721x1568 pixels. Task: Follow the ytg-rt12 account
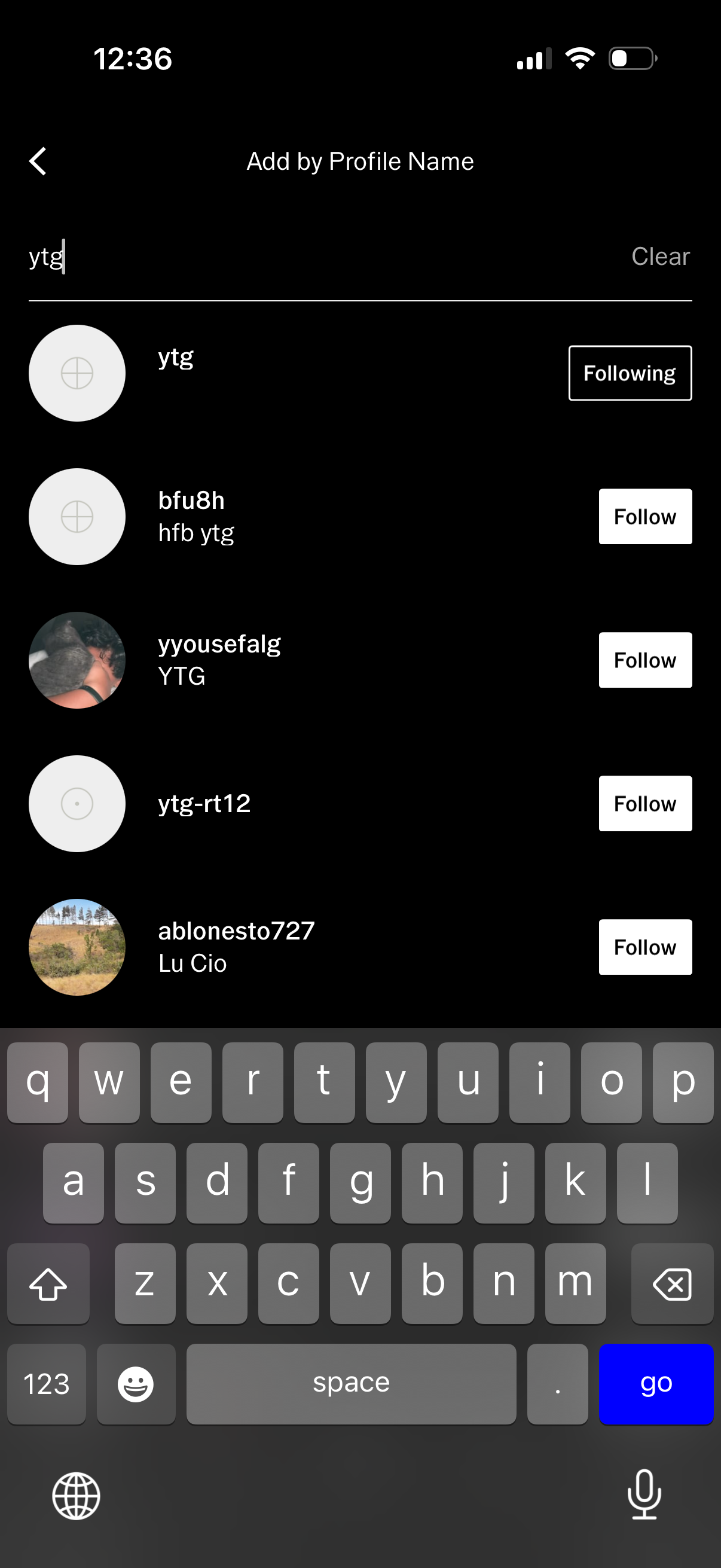pyautogui.click(x=645, y=804)
